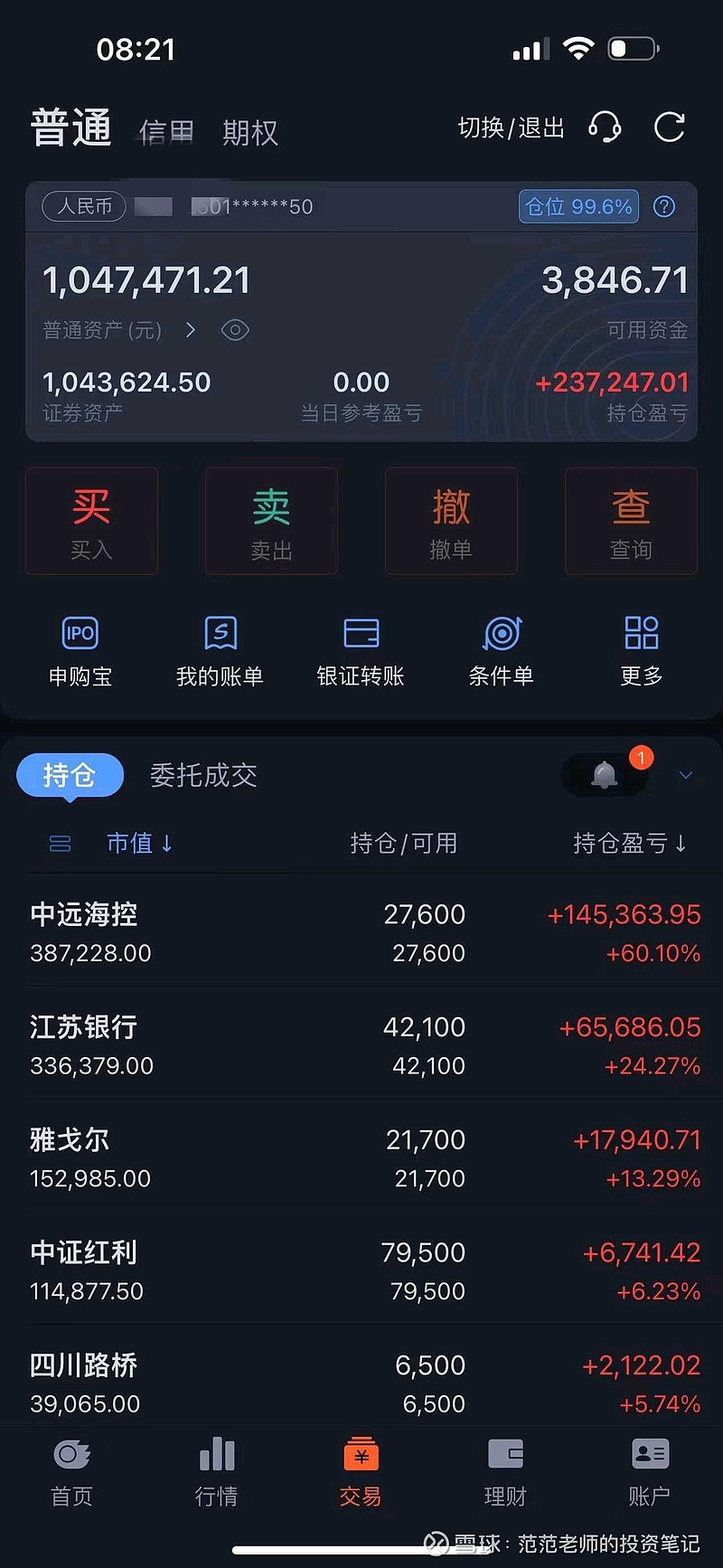The image size is (723, 1568).
Task: Open the alert bell with badge
Action: [606, 775]
